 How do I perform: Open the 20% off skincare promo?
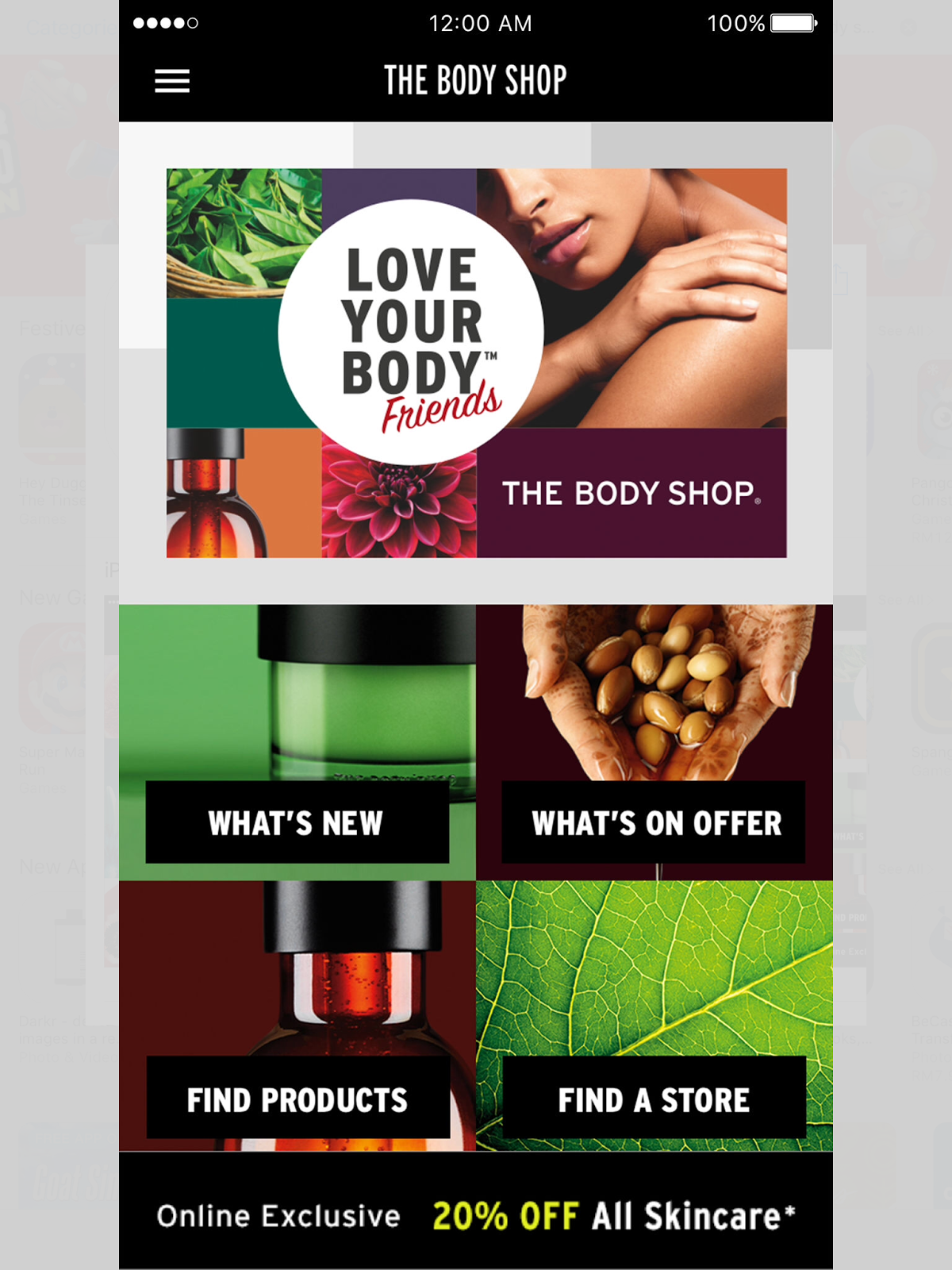coord(476,1214)
